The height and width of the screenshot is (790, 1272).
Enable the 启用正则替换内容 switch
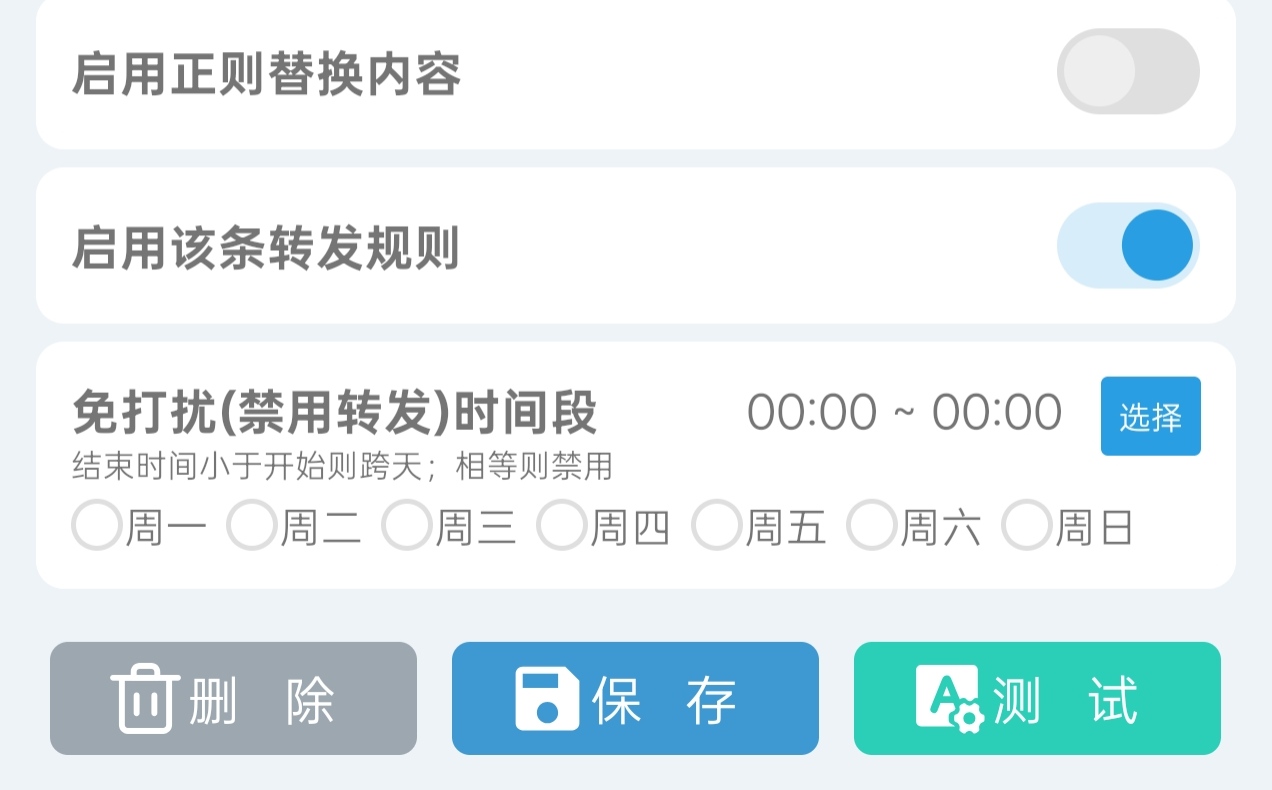coord(1127,72)
